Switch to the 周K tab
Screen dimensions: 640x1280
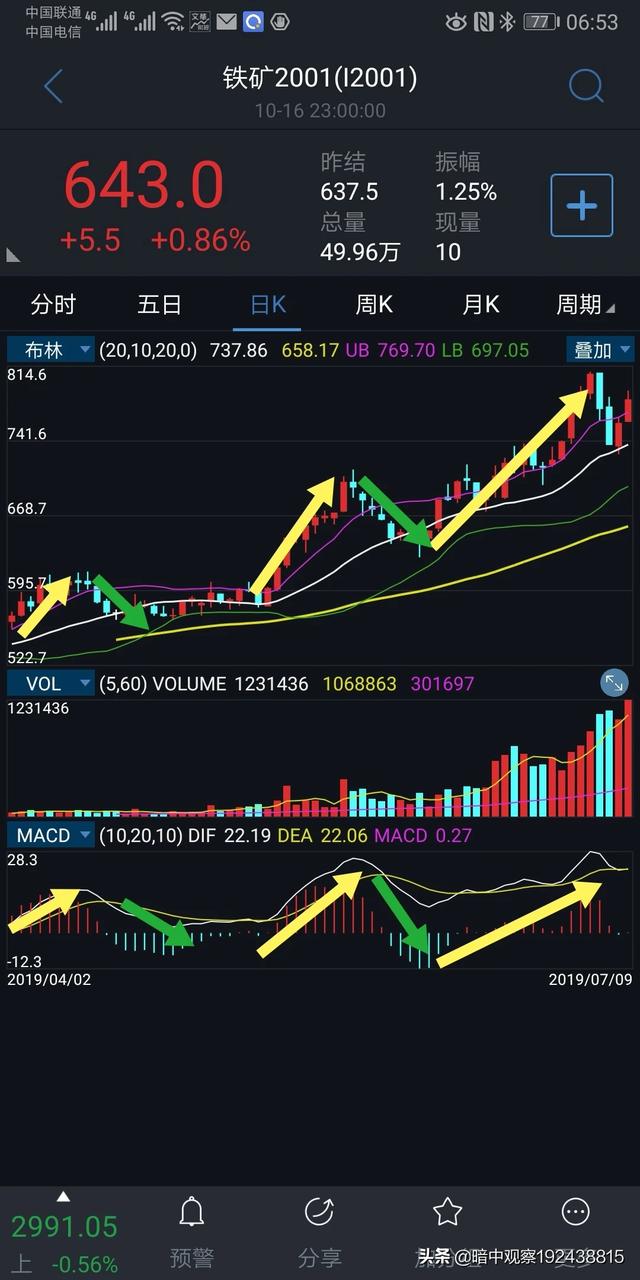(x=374, y=305)
